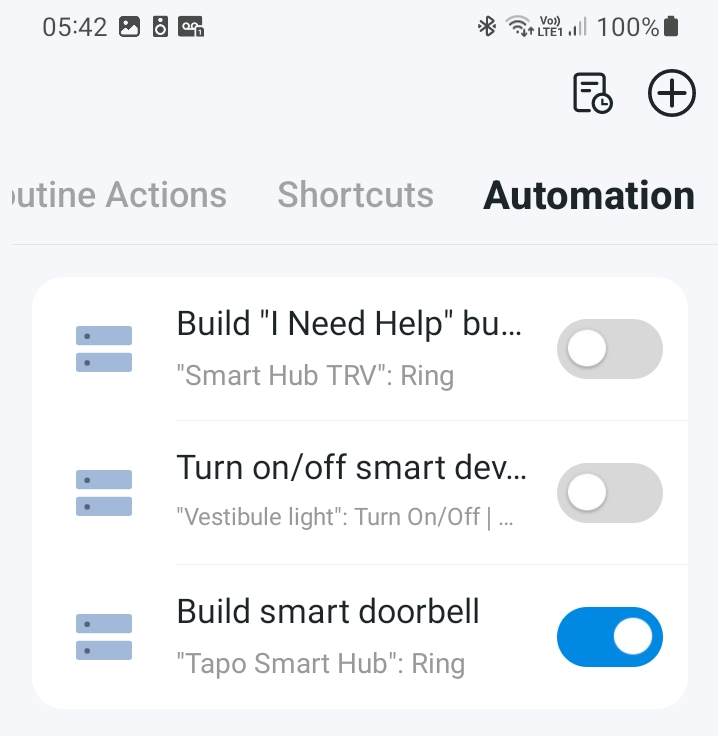Open the Build "I Need Help" automation
This screenshot has width=718, height=736.
pos(348,348)
